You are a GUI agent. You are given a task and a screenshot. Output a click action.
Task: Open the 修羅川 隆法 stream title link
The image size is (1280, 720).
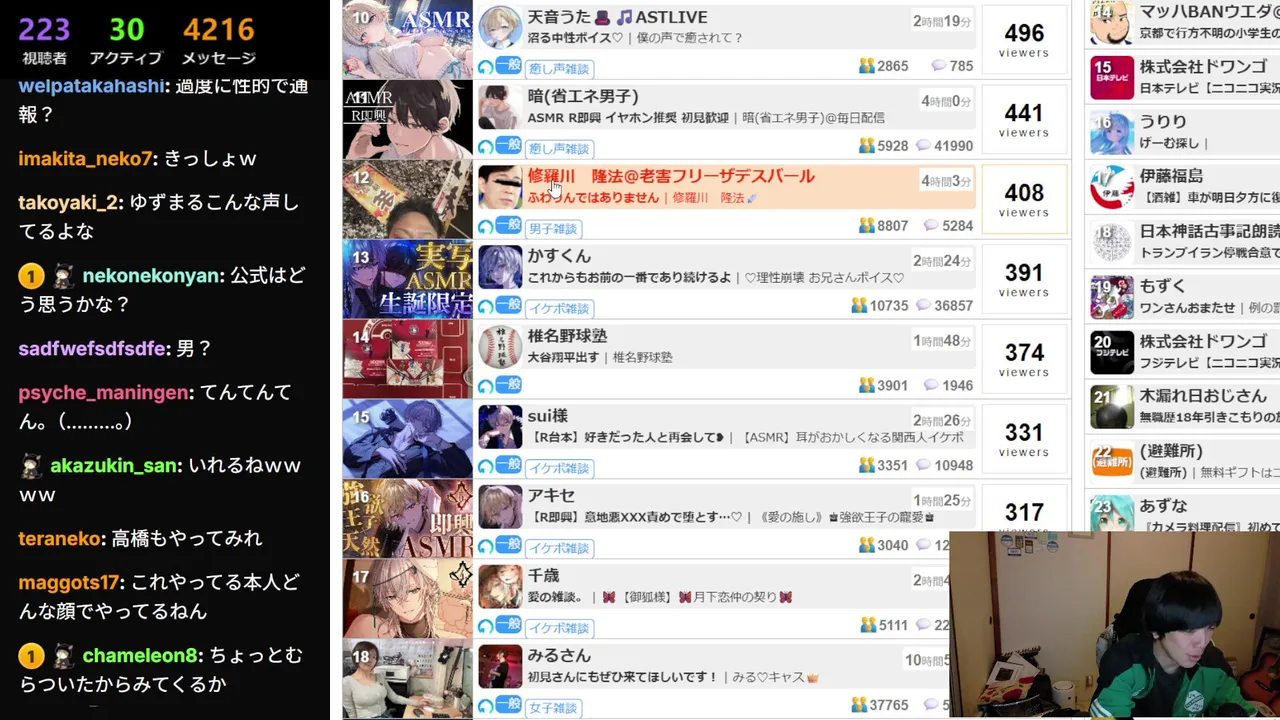pyautogui.click(x=670, y=177)
